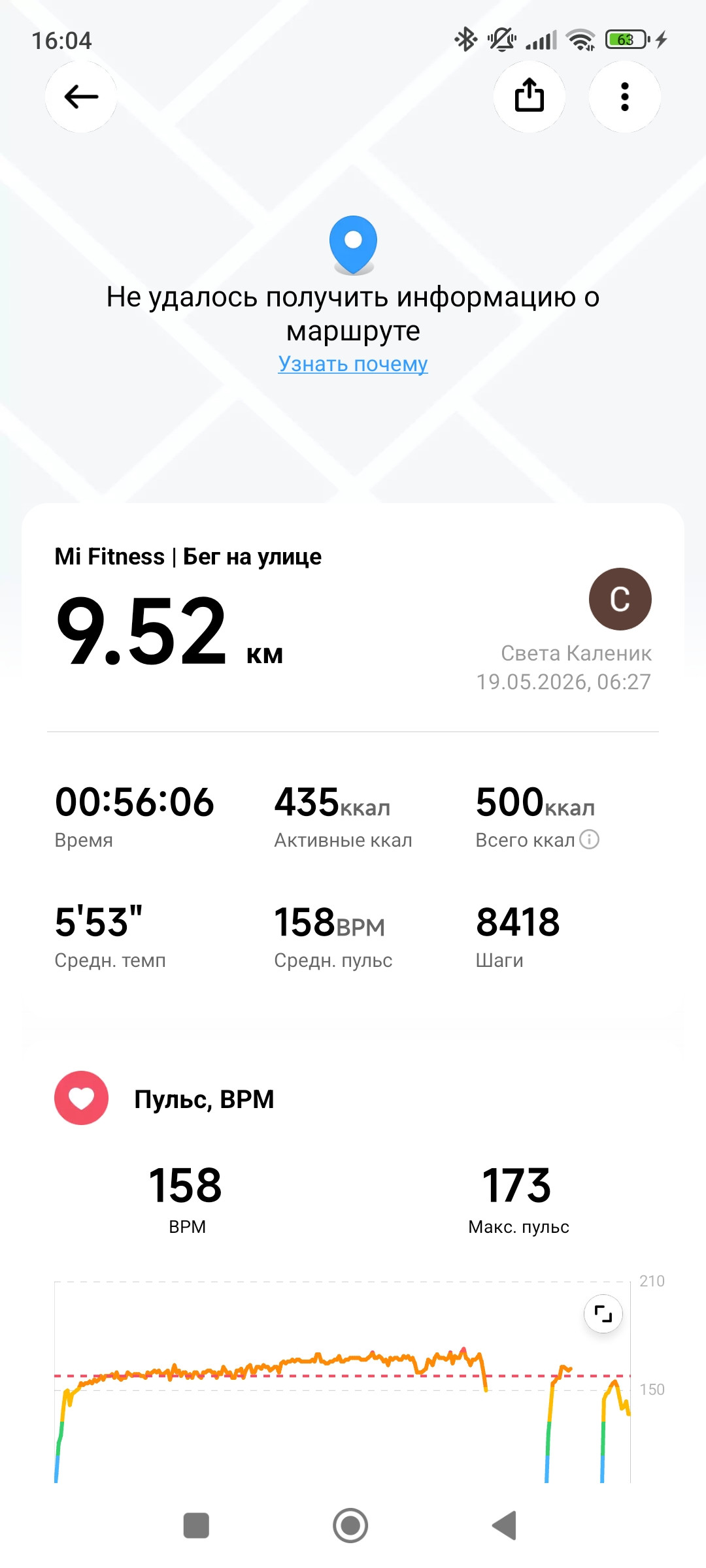Share this outdoor run workout

[x=529, y=97]
